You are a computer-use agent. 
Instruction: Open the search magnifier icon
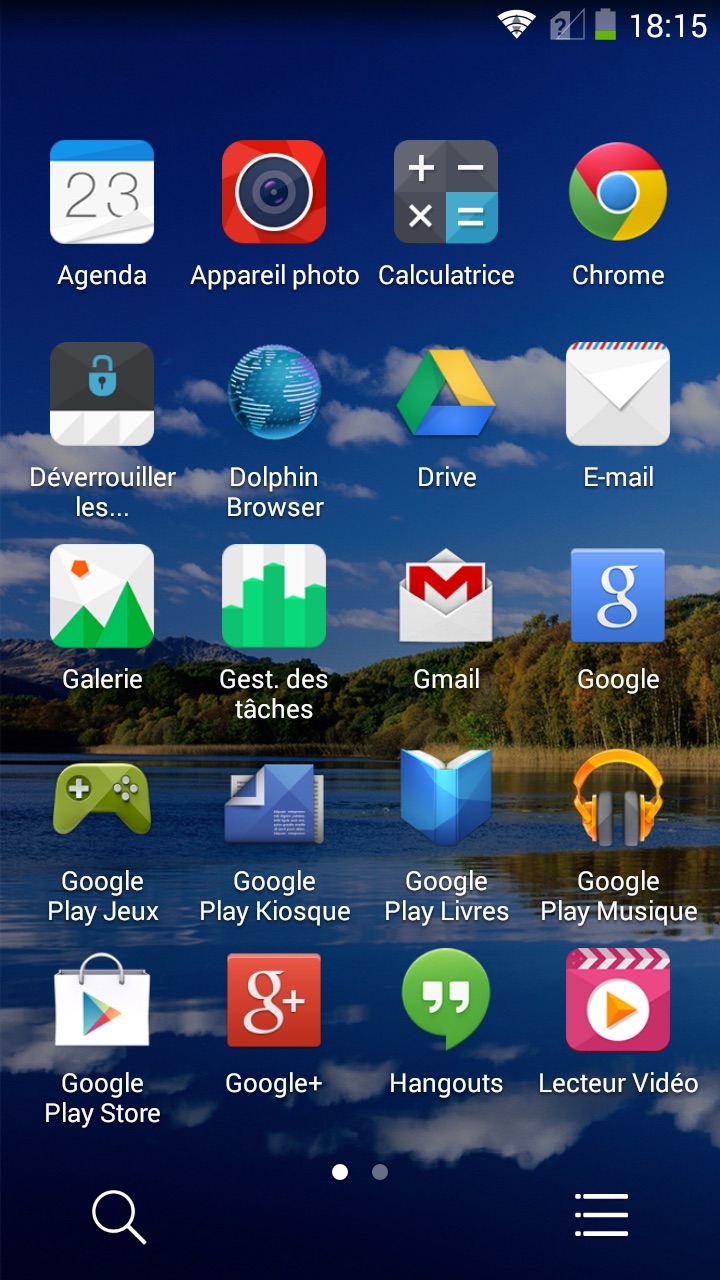[x=119, y=1216]
